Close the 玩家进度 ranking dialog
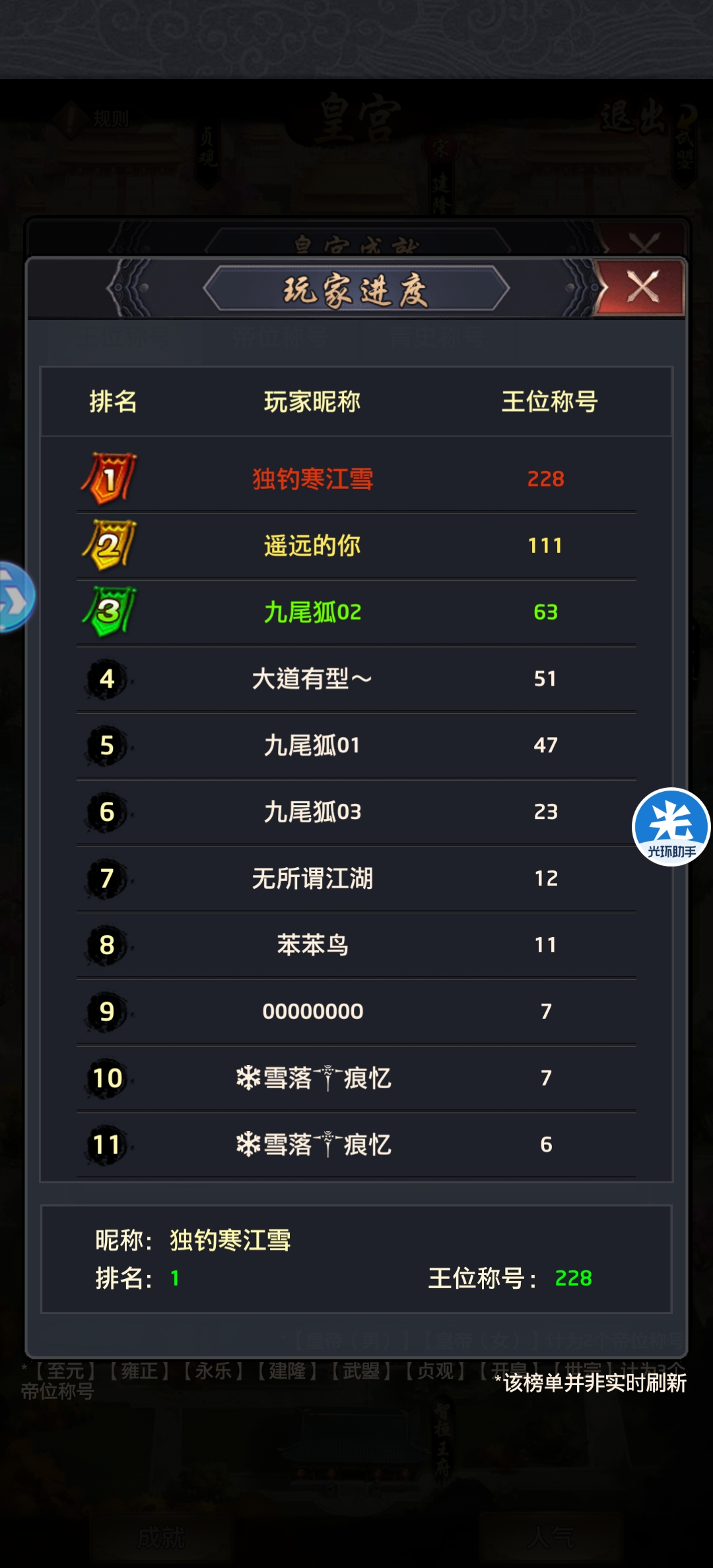The width and height of the screenshot is (713, 1568). [x=642, y=288]
